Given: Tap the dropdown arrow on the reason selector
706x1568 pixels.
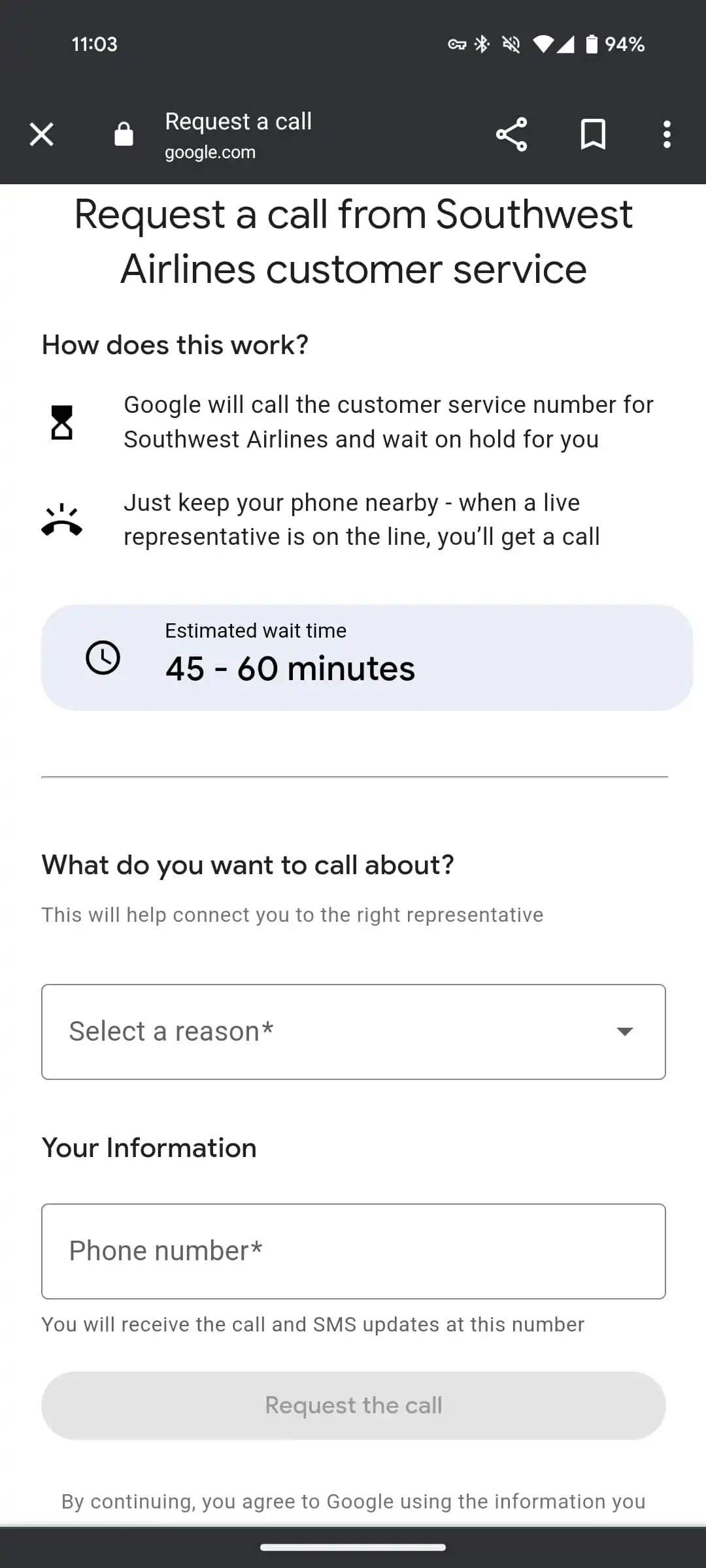Looking at the screenshot, I should pyautogui.click(x=624, y=1031).
